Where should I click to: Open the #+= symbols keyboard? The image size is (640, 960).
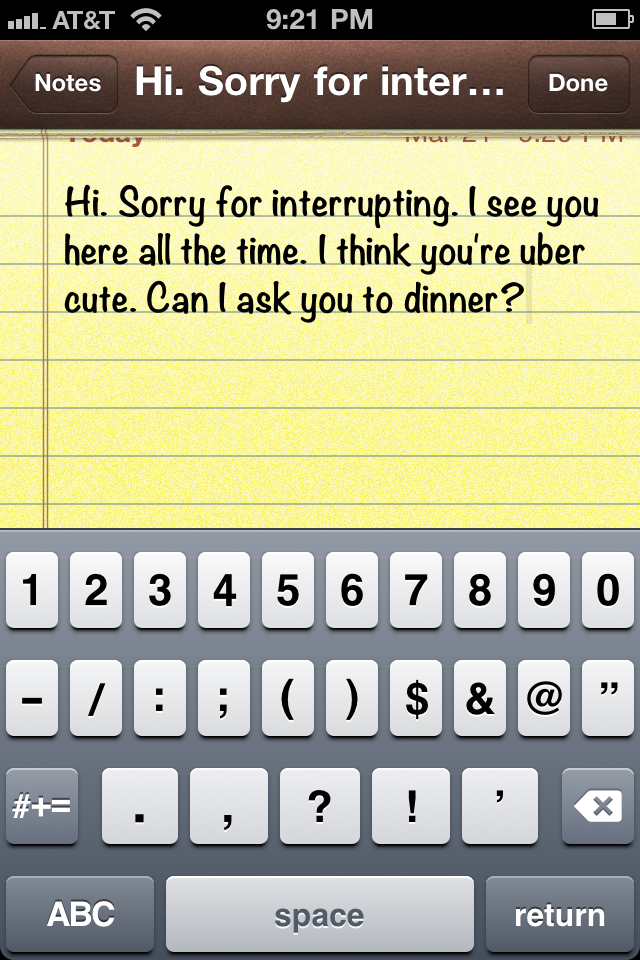click(x=42, y=806)
